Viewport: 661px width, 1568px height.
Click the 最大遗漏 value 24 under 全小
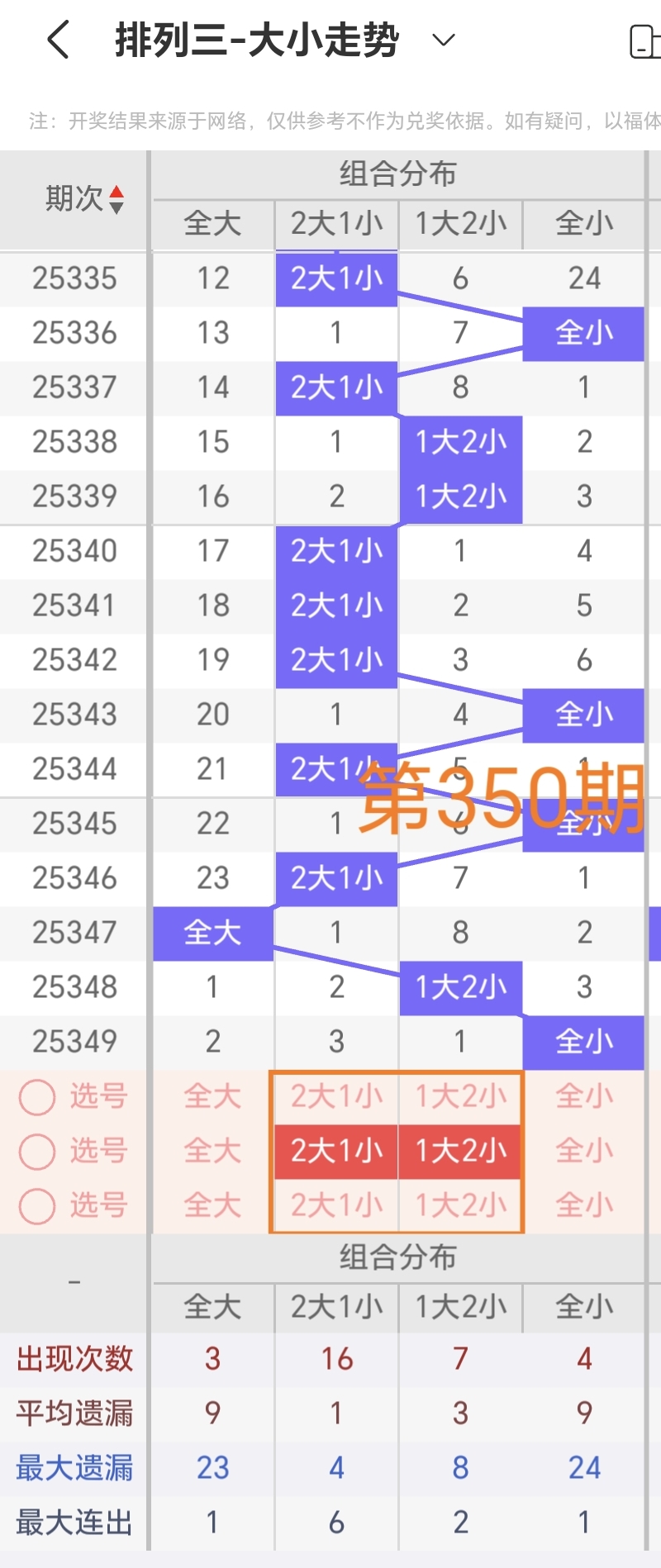(584, 1468)
